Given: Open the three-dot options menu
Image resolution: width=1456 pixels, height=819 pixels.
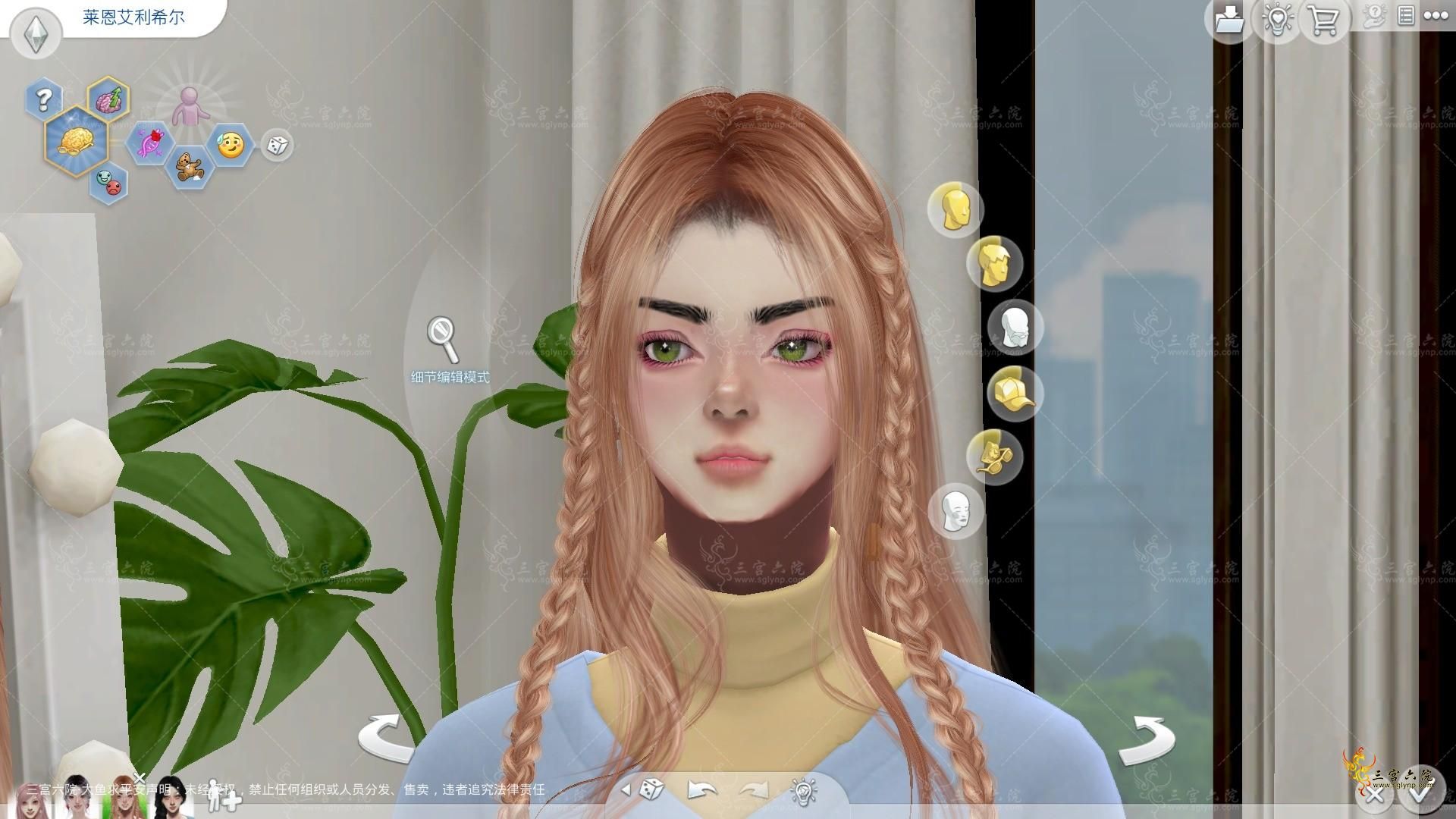Looking at the screenshot, I should pyautogui.click(x=1436, y=15).
